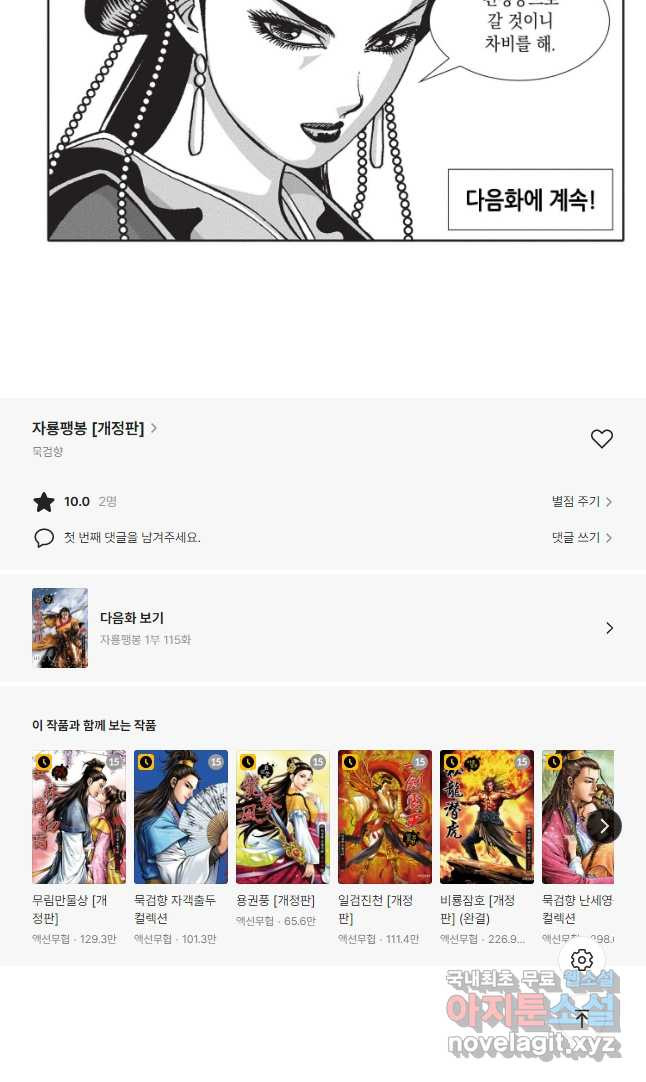Open 일검진천 [개정판] comic

(x=385, y=817)
